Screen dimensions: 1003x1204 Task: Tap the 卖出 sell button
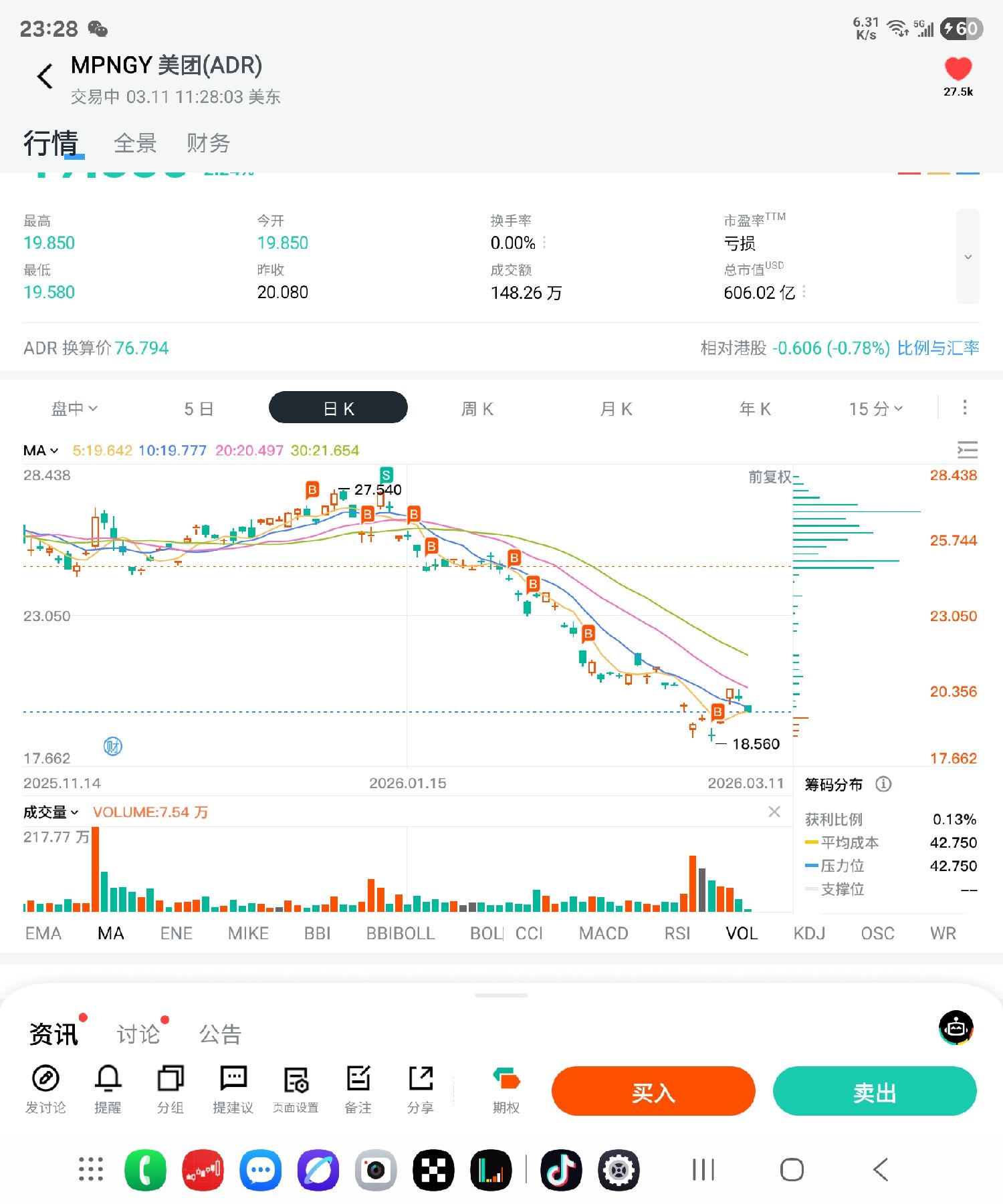[x=874, y=1092]
